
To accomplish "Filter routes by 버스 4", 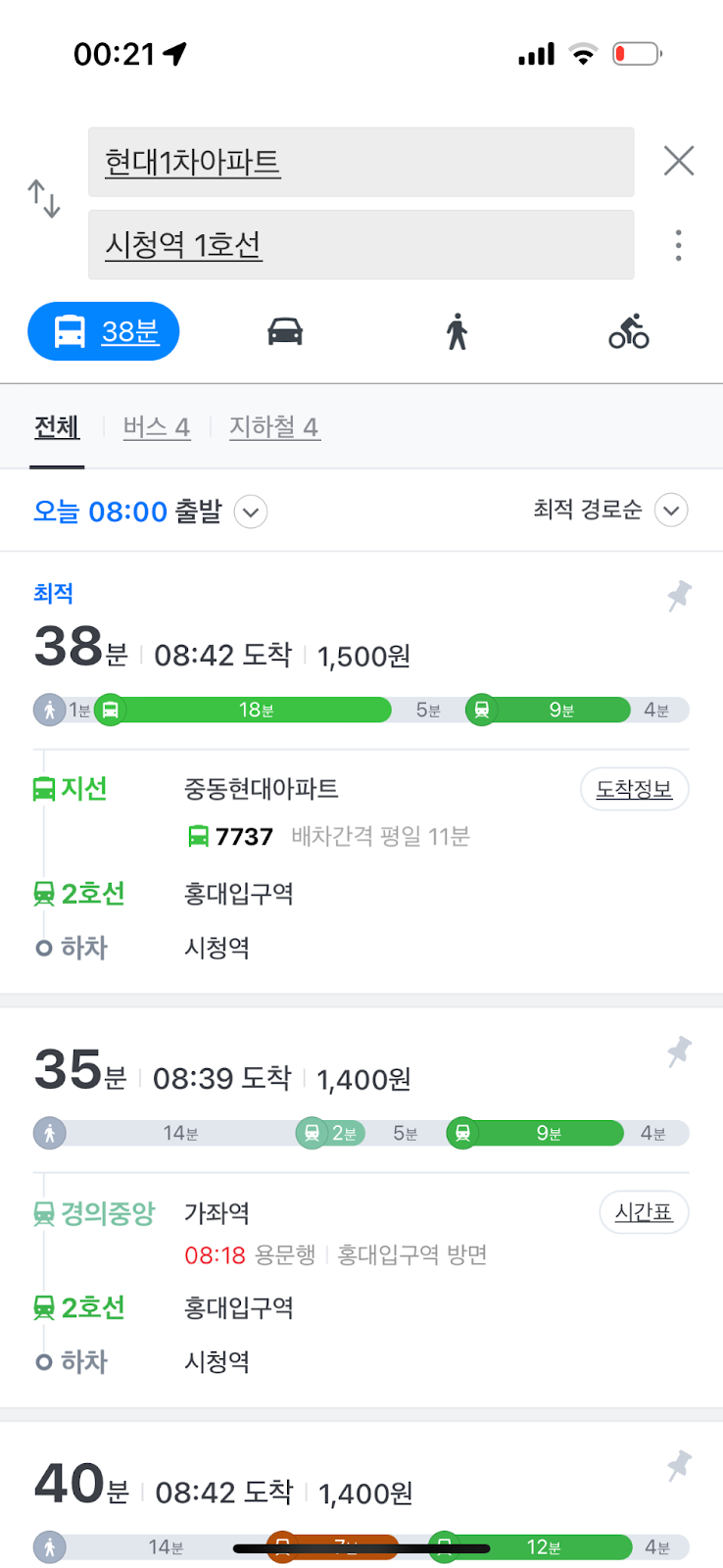I will tap(157, 427).
